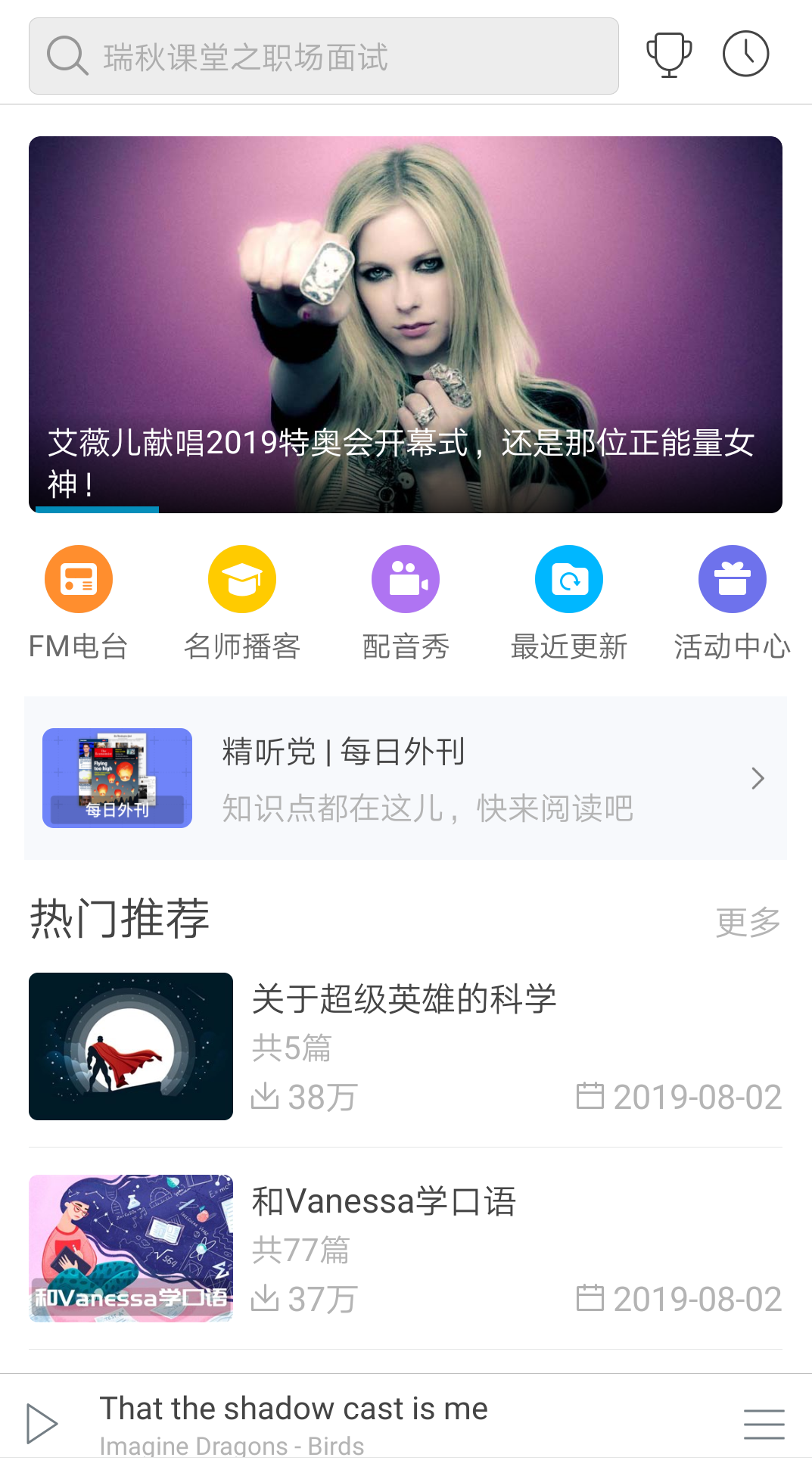Open the 艾薇儿 Avril Lavigne banner article
812x1473 pixels.
(406, 324)
